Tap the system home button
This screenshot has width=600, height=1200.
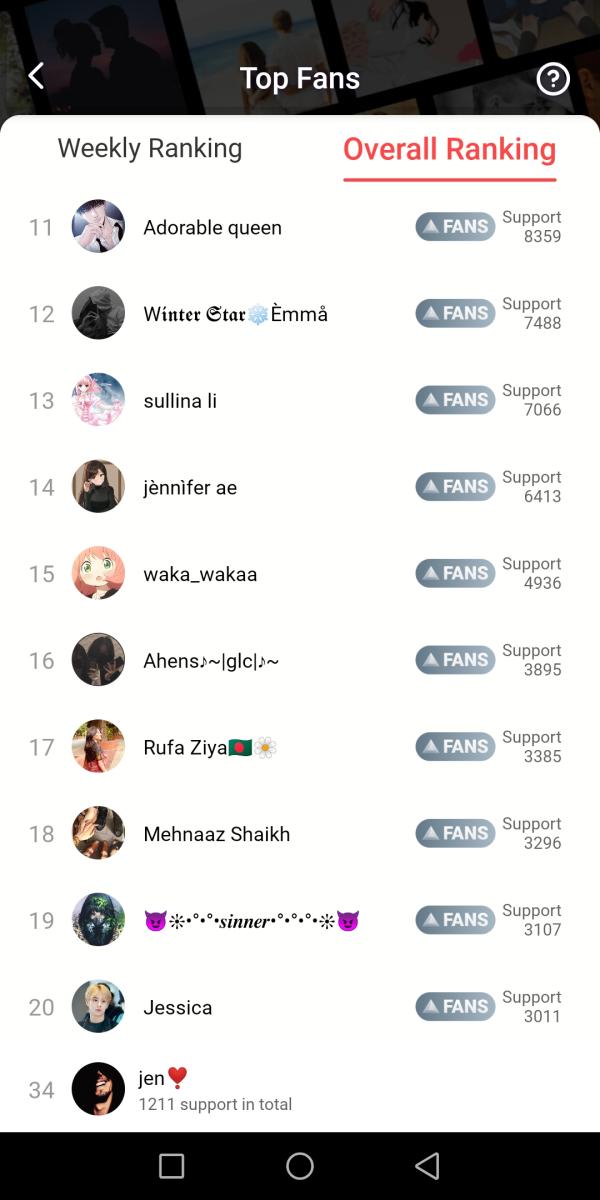pyautogui.click(x=300, y=1166)
